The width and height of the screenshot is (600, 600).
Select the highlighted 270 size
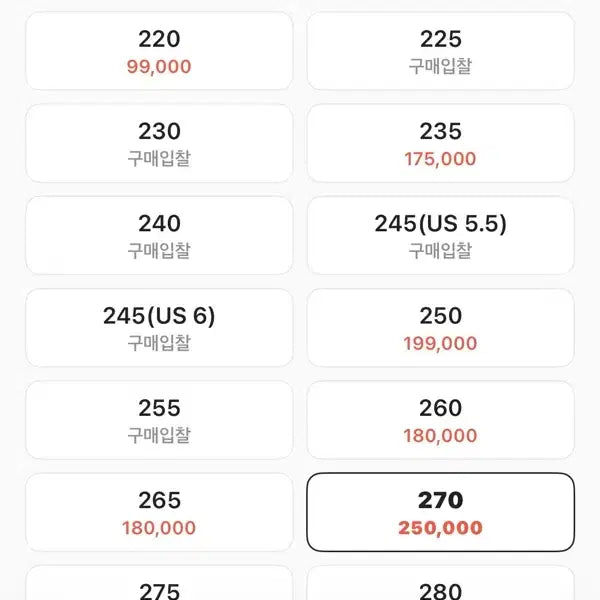point(440,511)
